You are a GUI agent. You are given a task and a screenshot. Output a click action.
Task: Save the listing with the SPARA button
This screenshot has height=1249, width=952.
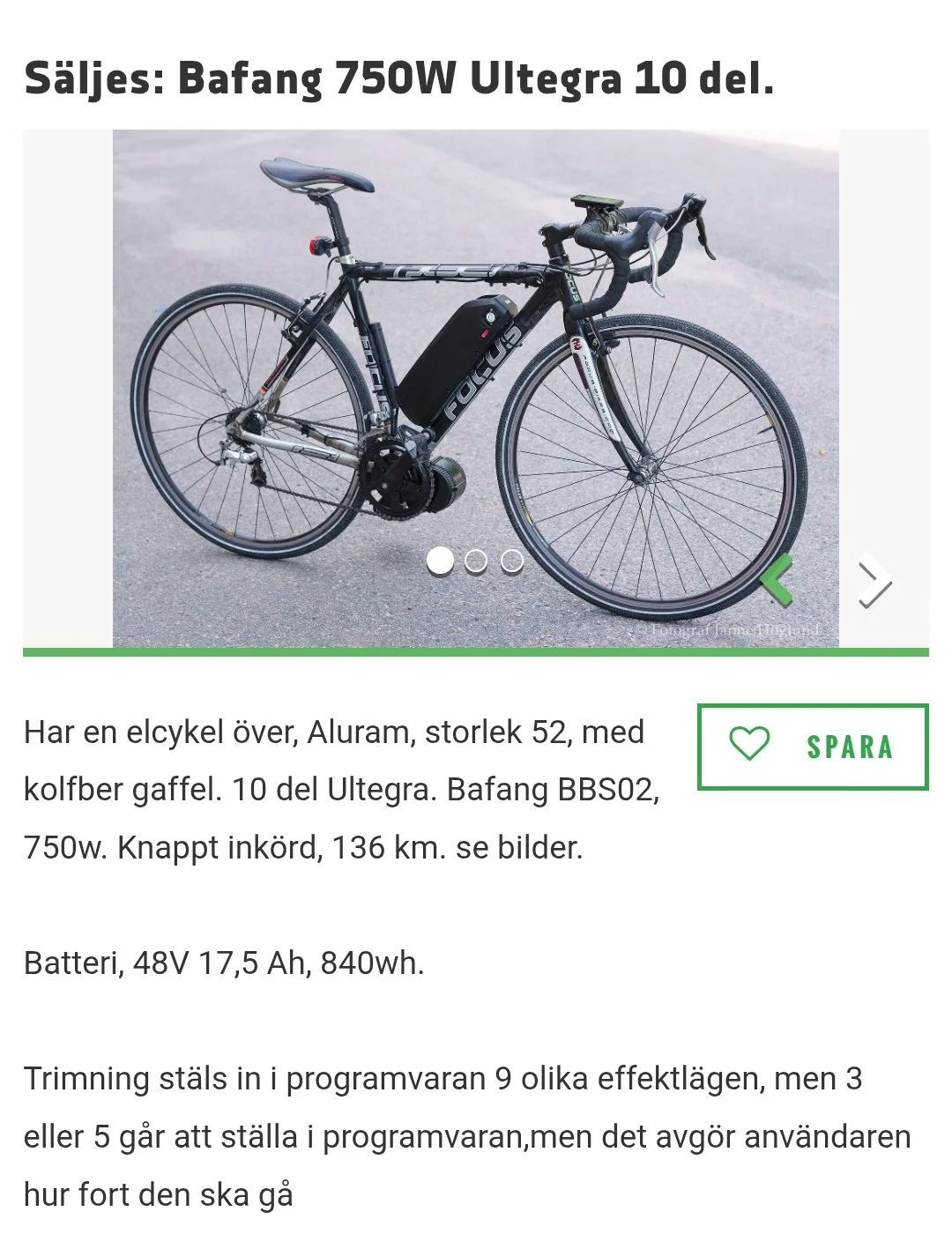(x=812, y=746)
